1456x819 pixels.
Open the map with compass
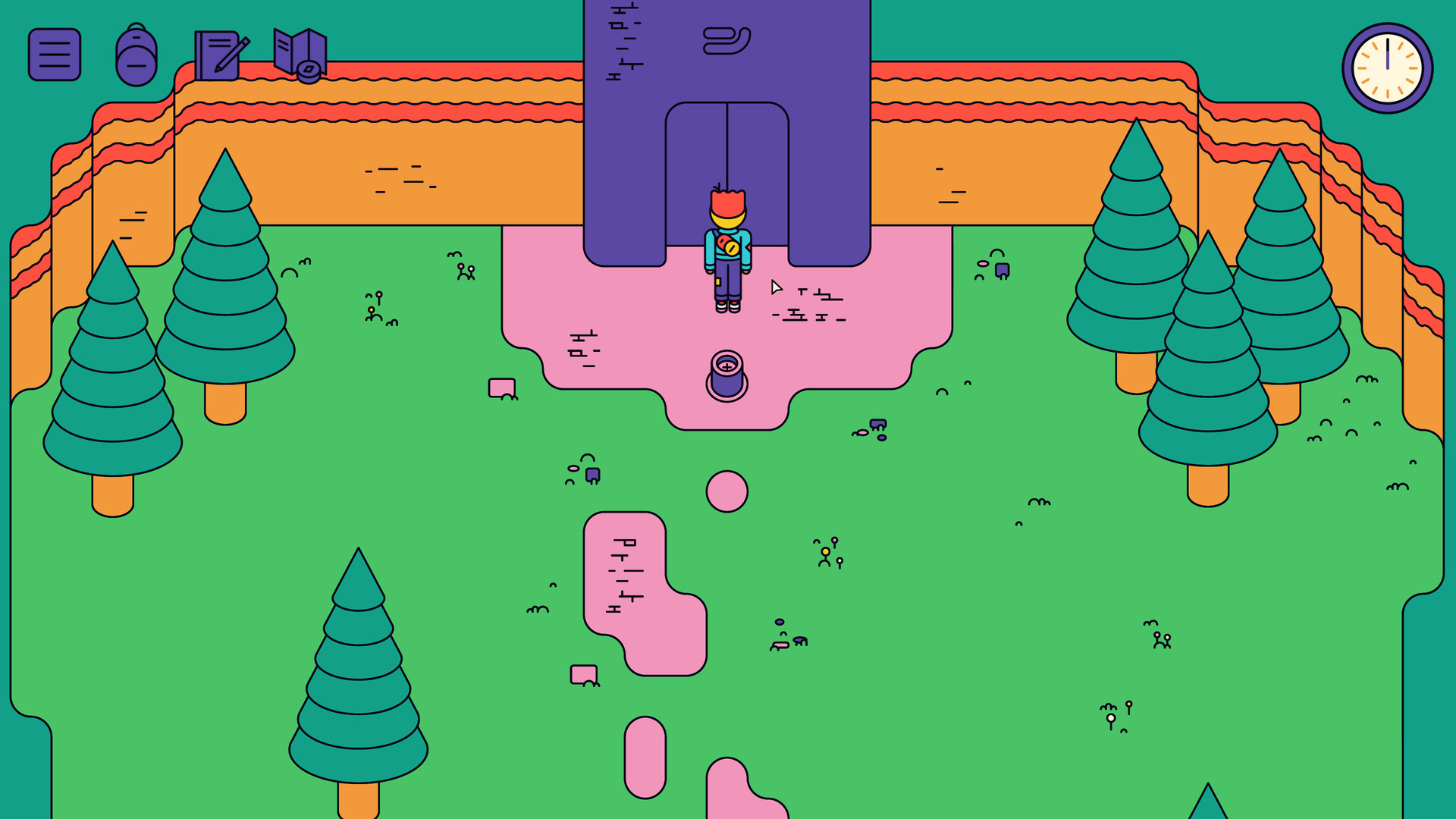301,55
